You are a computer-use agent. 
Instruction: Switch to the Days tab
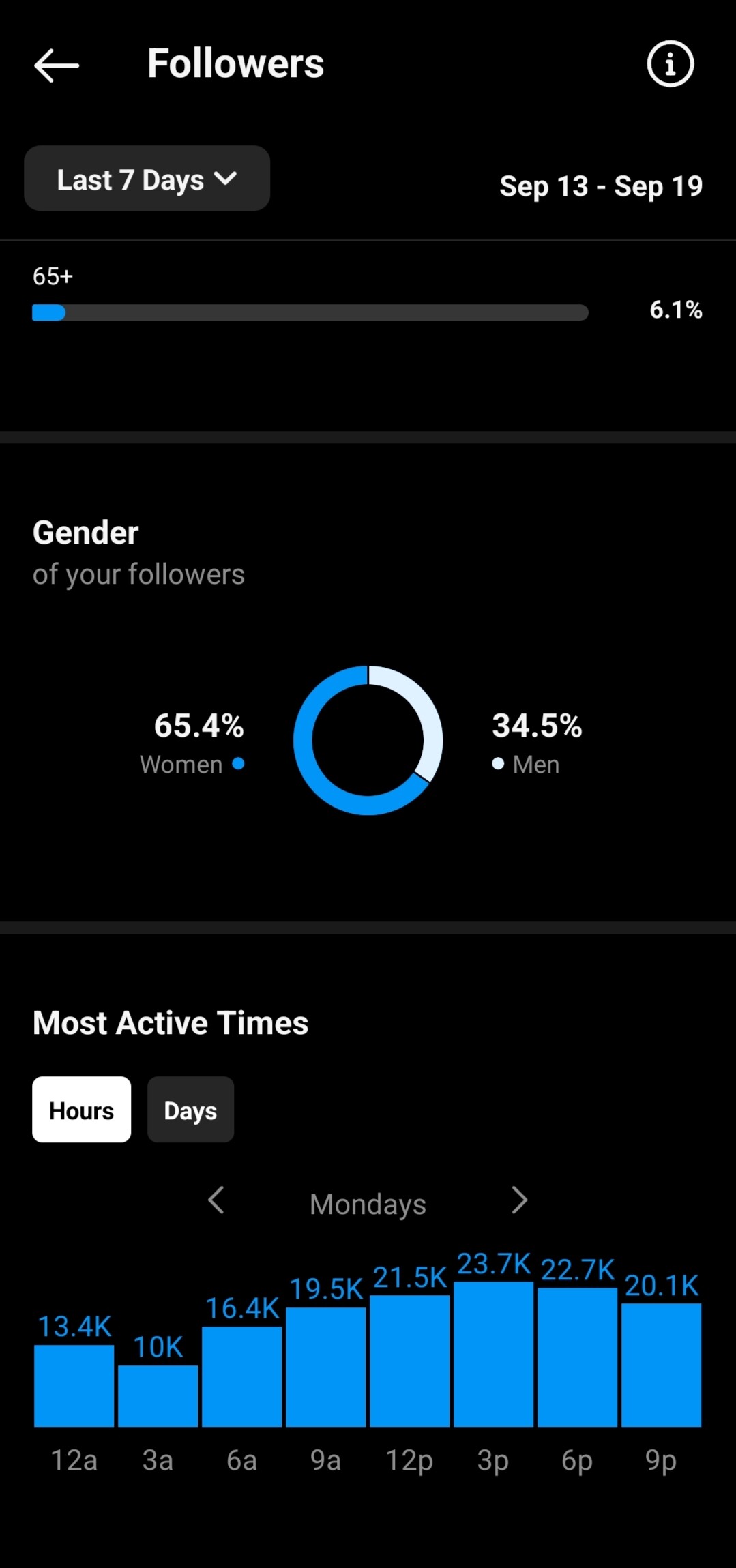[x=191, y=1110]
